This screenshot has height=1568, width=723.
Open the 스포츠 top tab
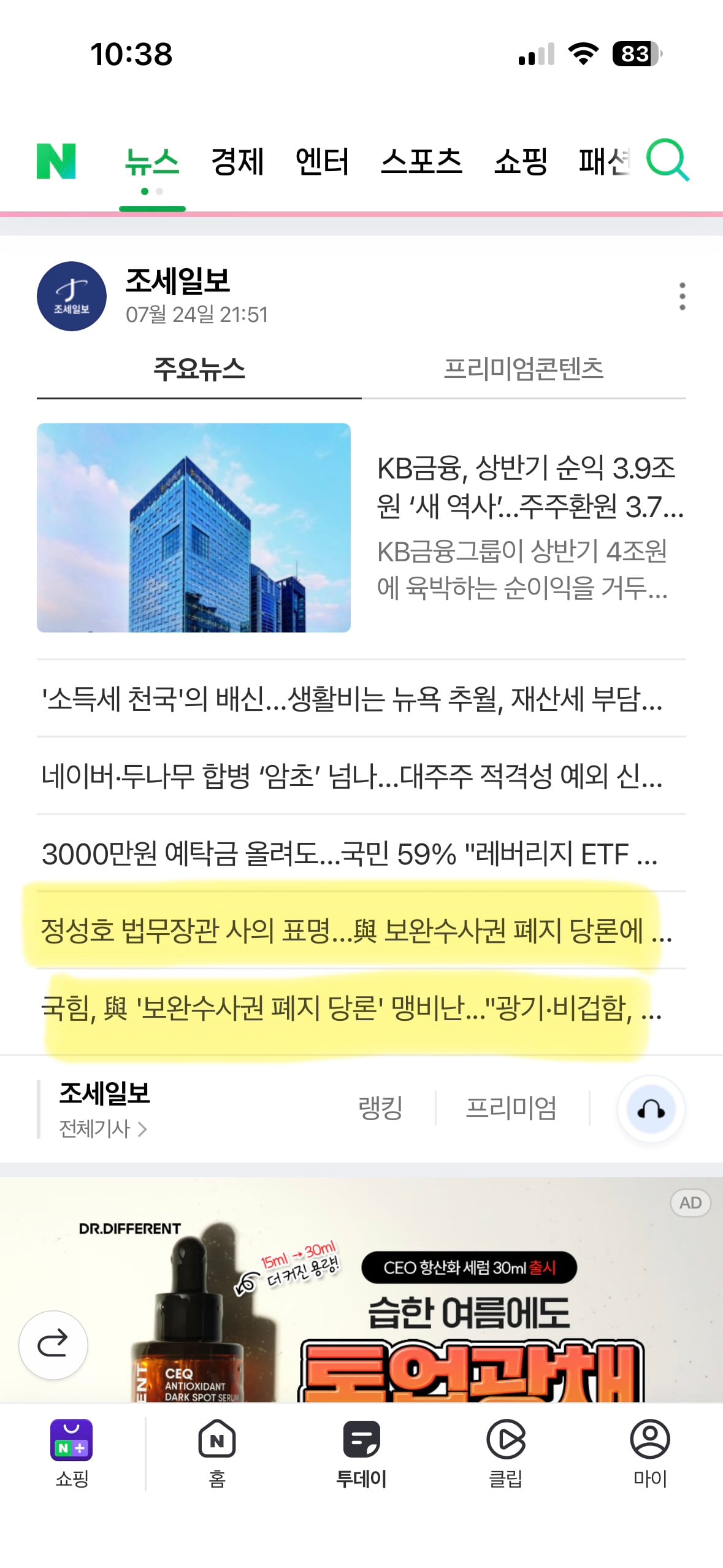(421, 162)
